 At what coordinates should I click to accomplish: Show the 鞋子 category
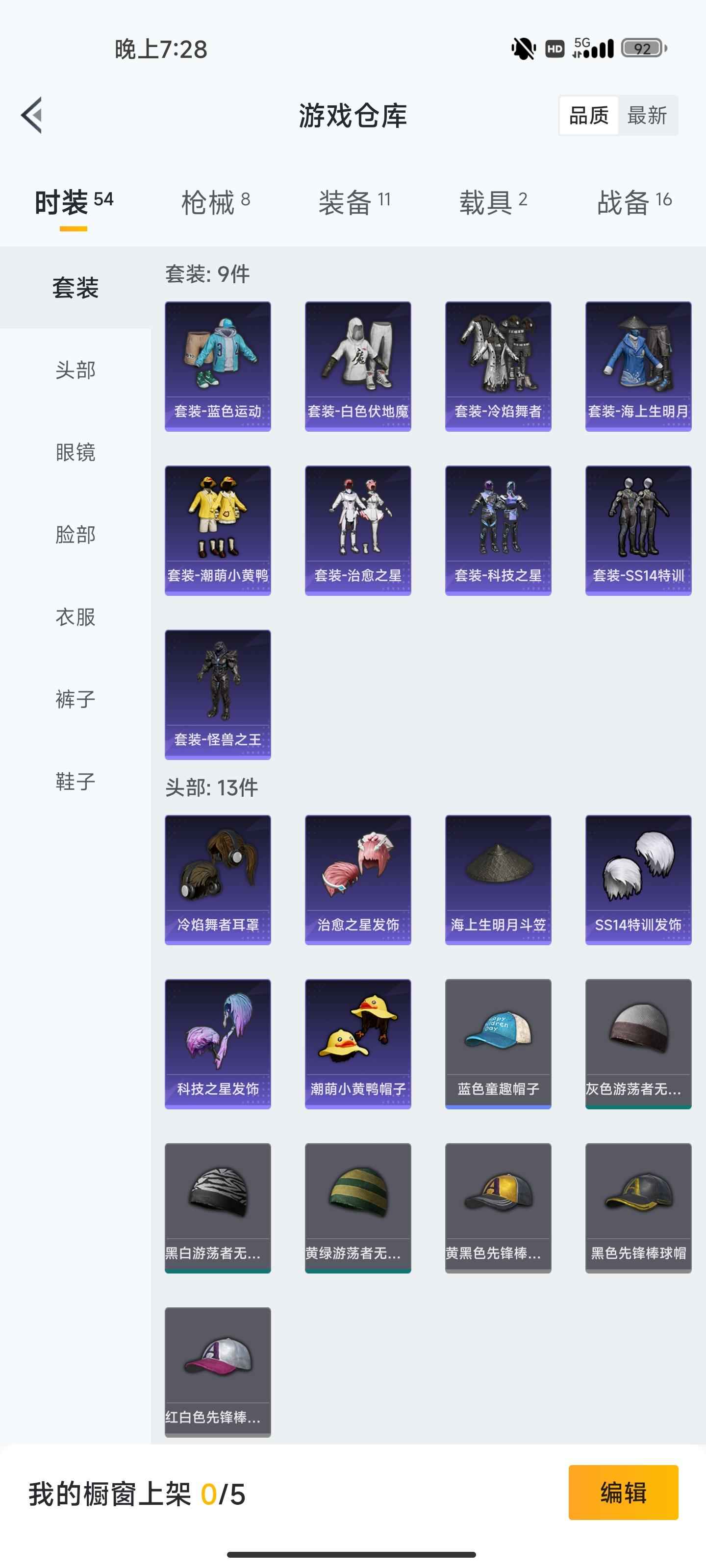click(x=76, y=781)
